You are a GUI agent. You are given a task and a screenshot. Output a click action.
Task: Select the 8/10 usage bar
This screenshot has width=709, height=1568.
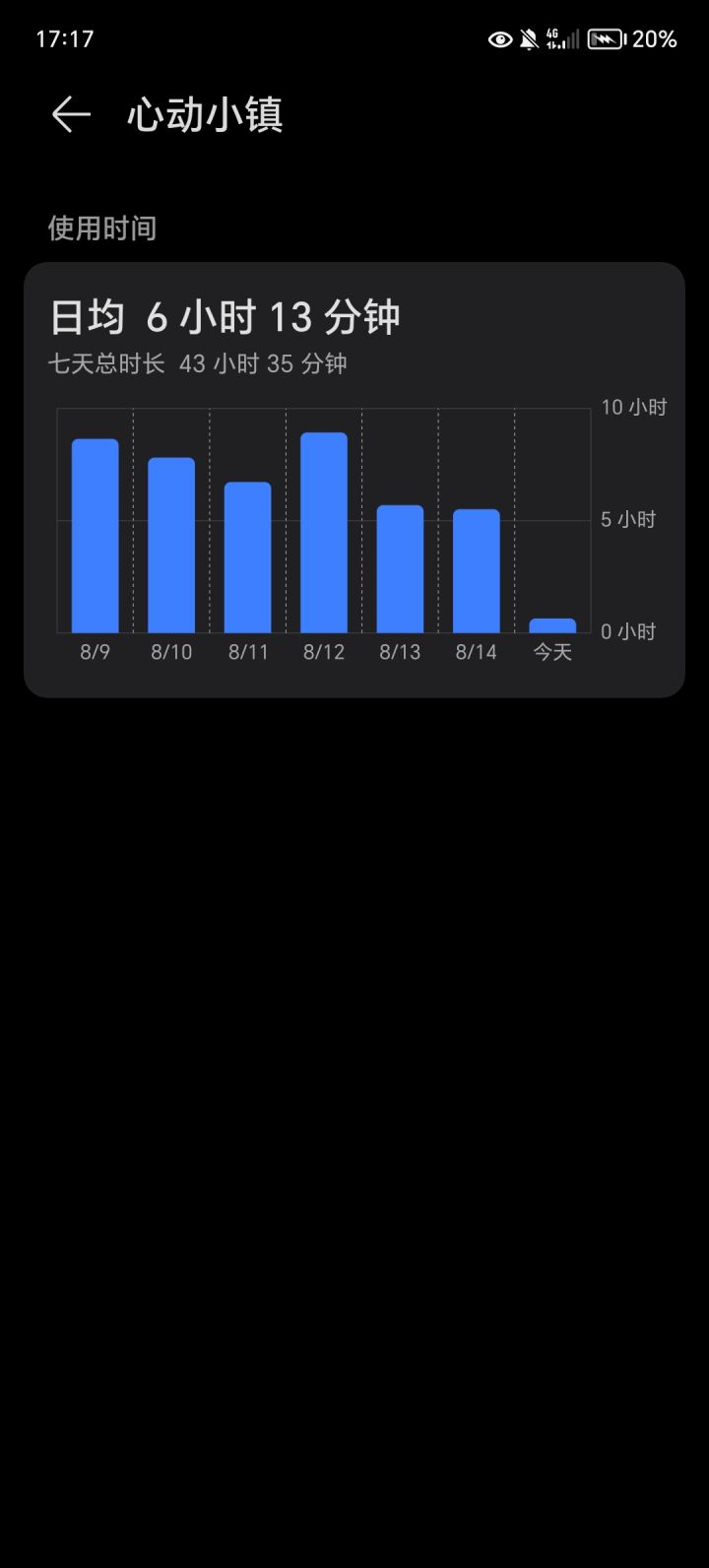pyautogui.click(x=171, y=546)
